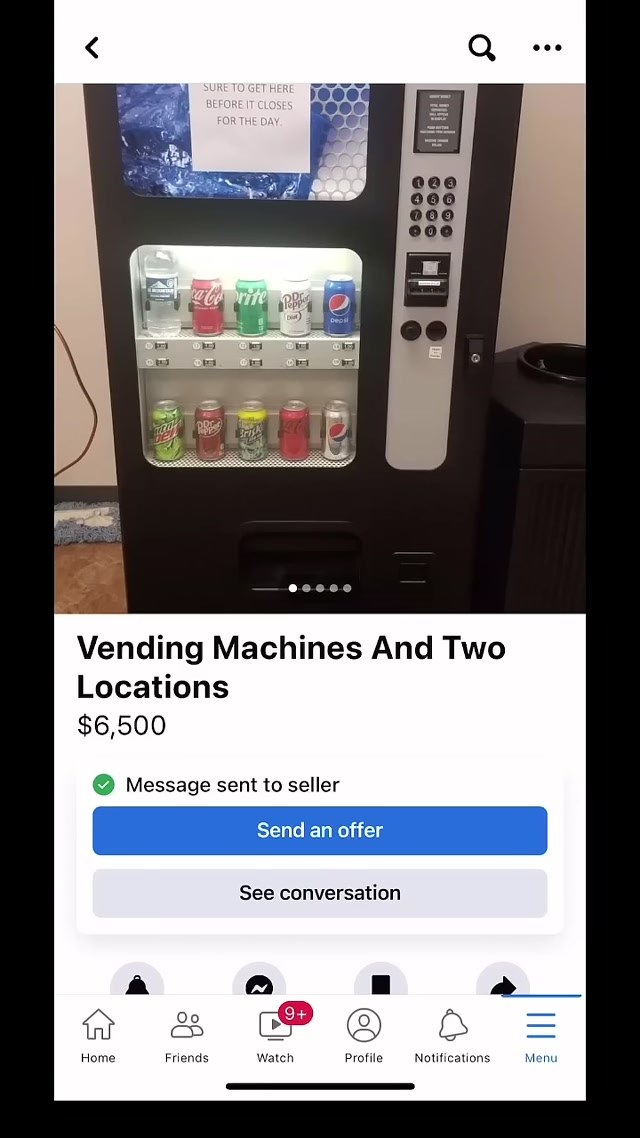Open the three-dot overflow menu
This screenshot has height=1138, width=640.
547,48
